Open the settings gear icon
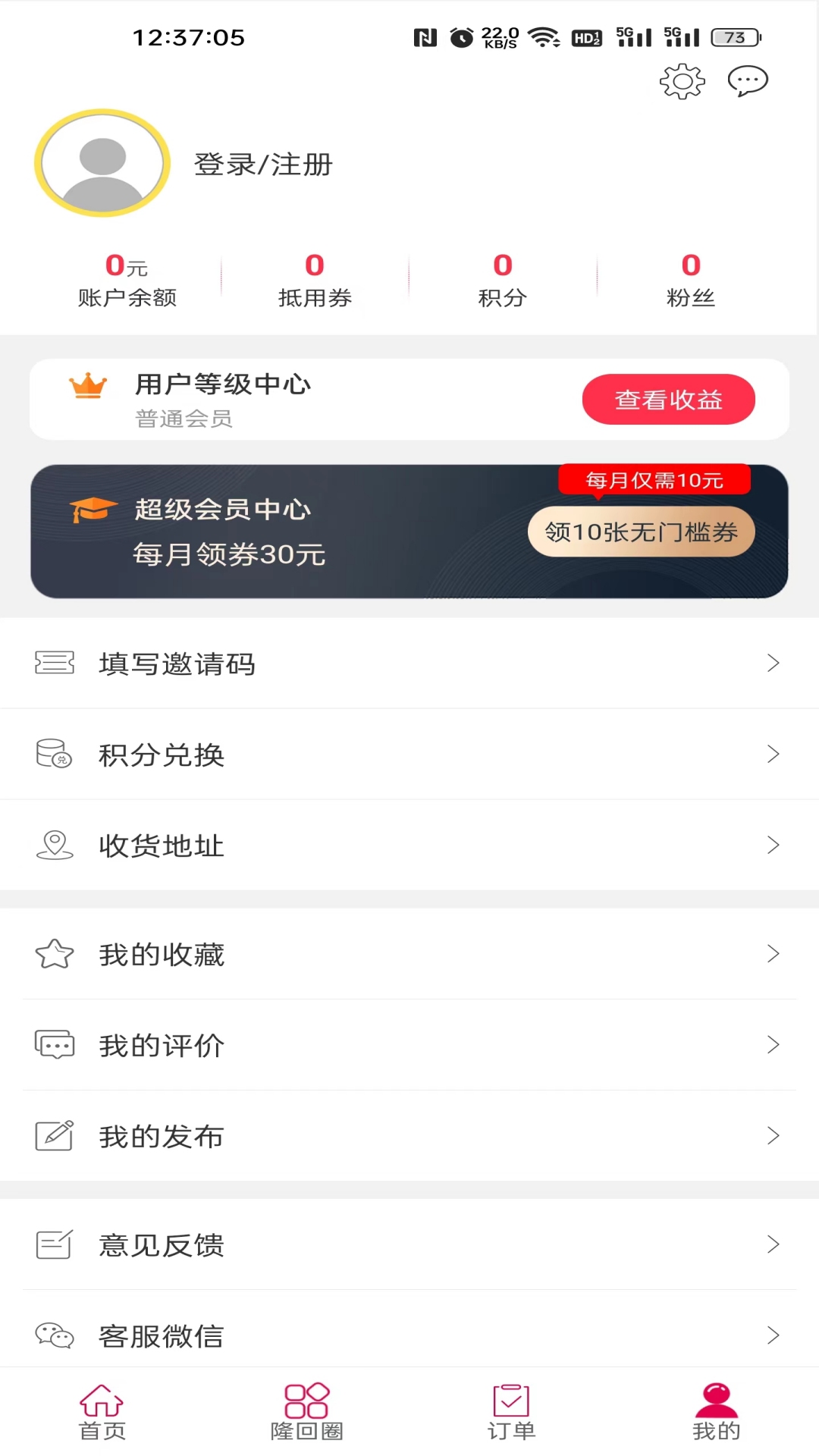 click(x=681, y=82)
